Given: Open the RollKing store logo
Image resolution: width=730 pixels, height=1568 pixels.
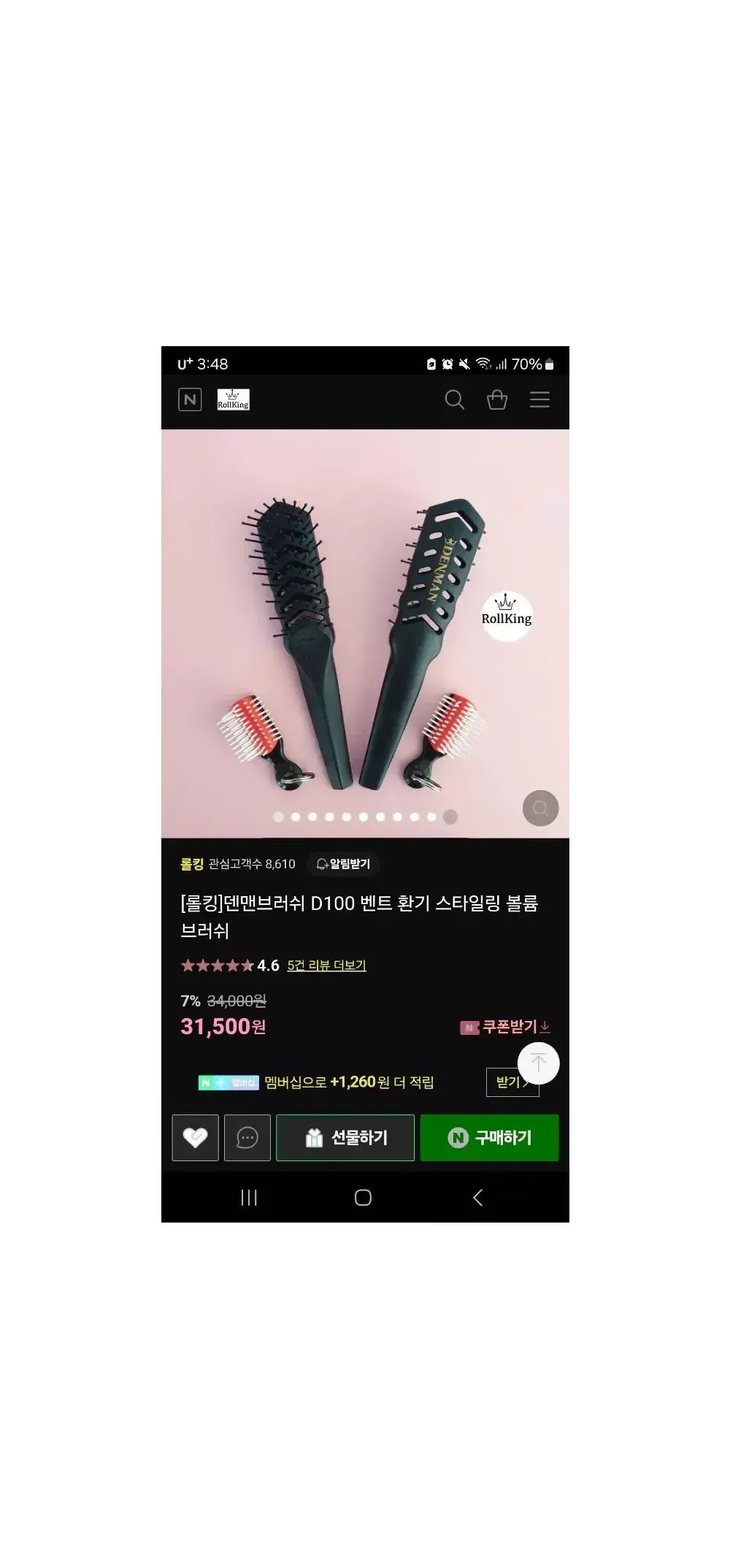Looking at the screenshot, I should [234, 399].
